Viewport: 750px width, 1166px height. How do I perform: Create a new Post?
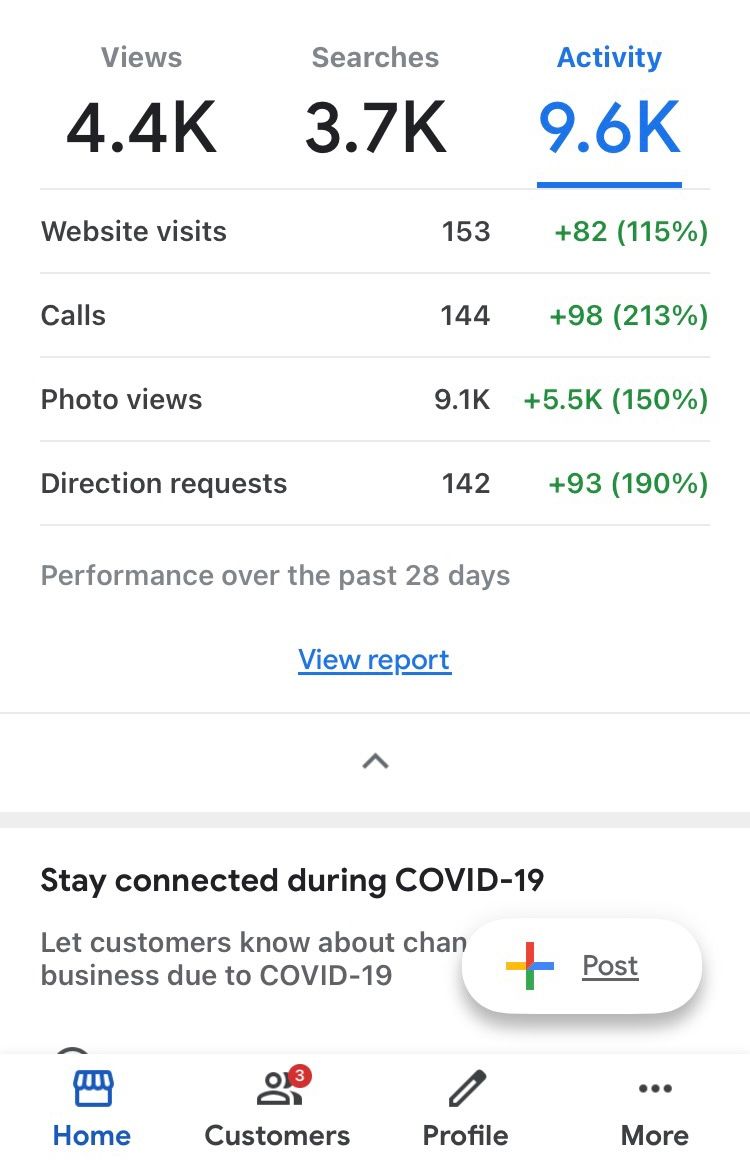coord(582,966)
